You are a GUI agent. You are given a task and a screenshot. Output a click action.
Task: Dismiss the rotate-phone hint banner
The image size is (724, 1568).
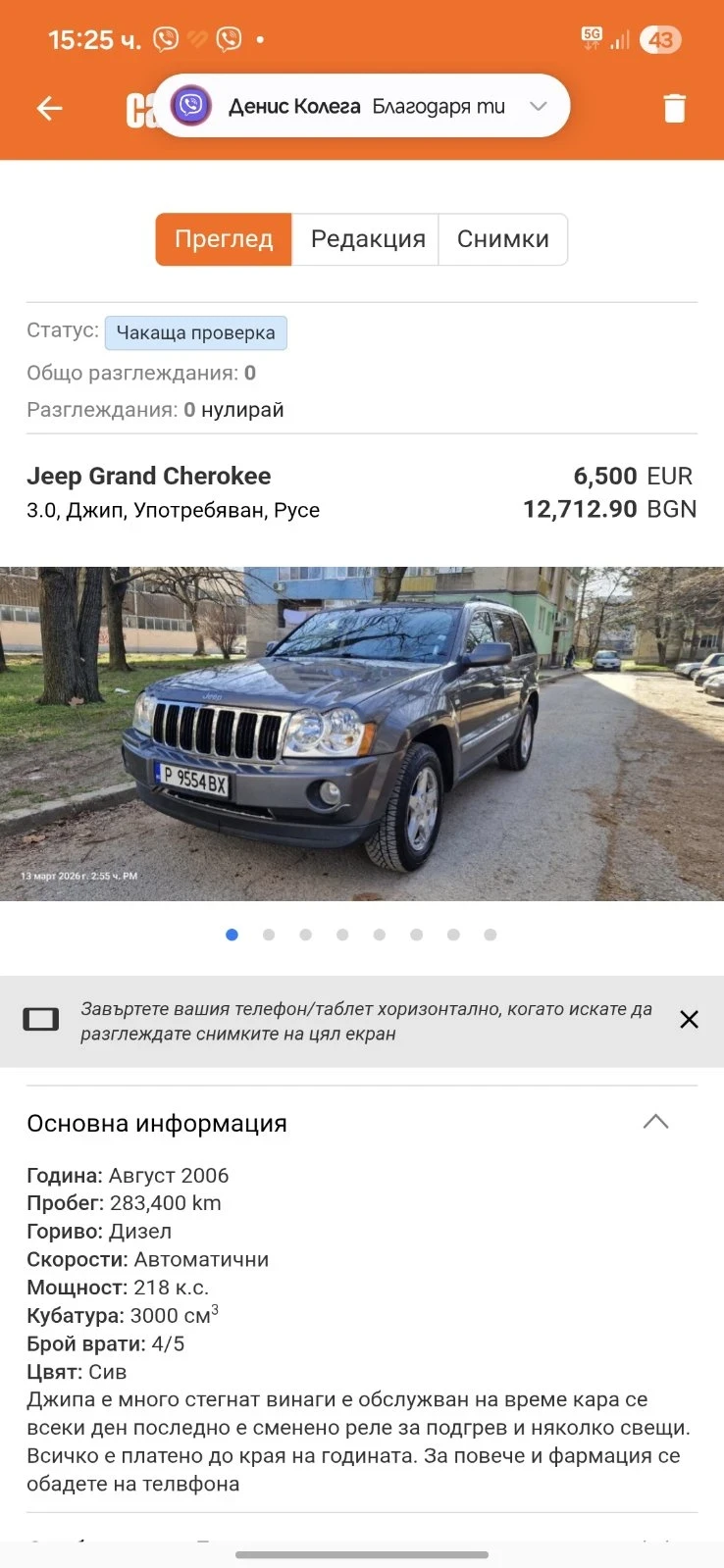(x=689, y=1020)
